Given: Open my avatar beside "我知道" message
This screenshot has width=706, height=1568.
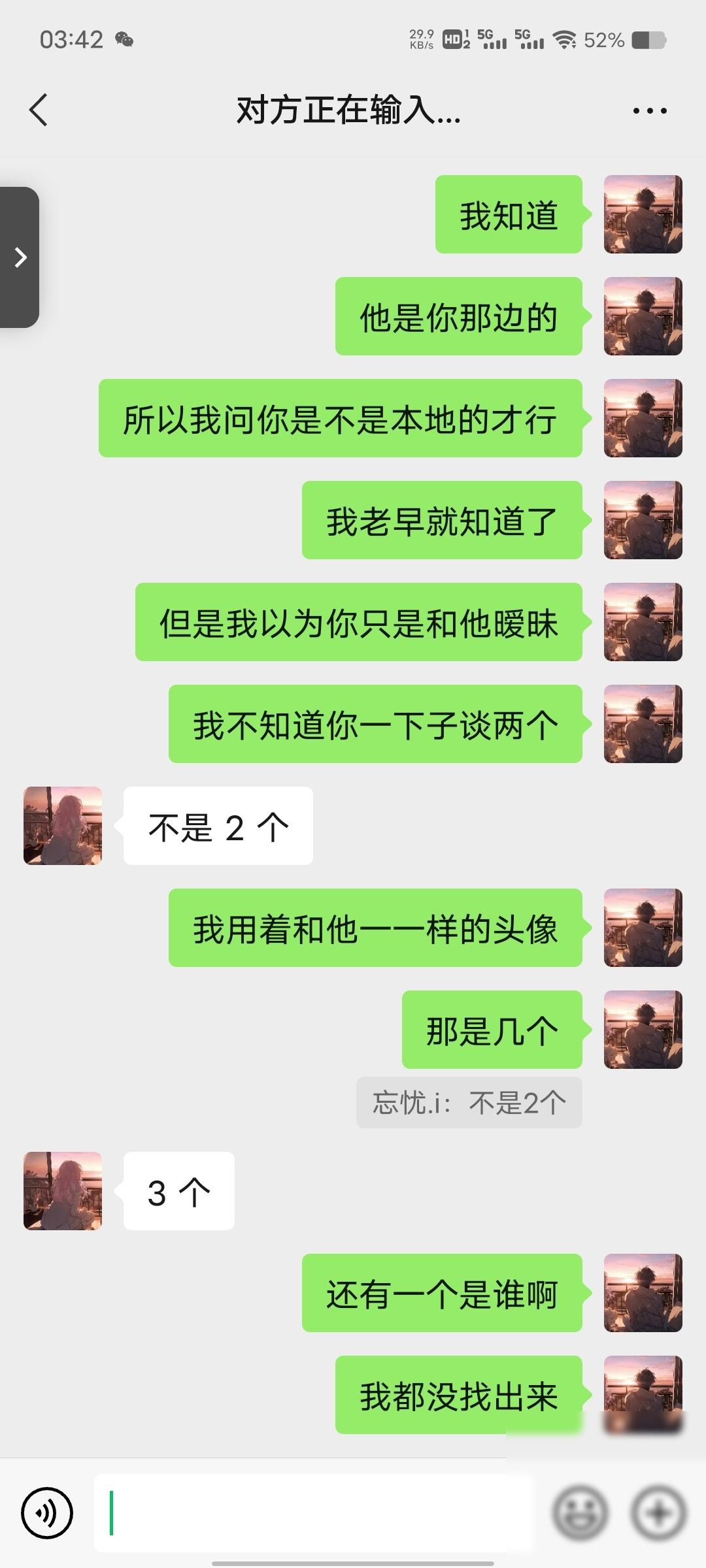Looking at the screenshot, I should point(643,214).
